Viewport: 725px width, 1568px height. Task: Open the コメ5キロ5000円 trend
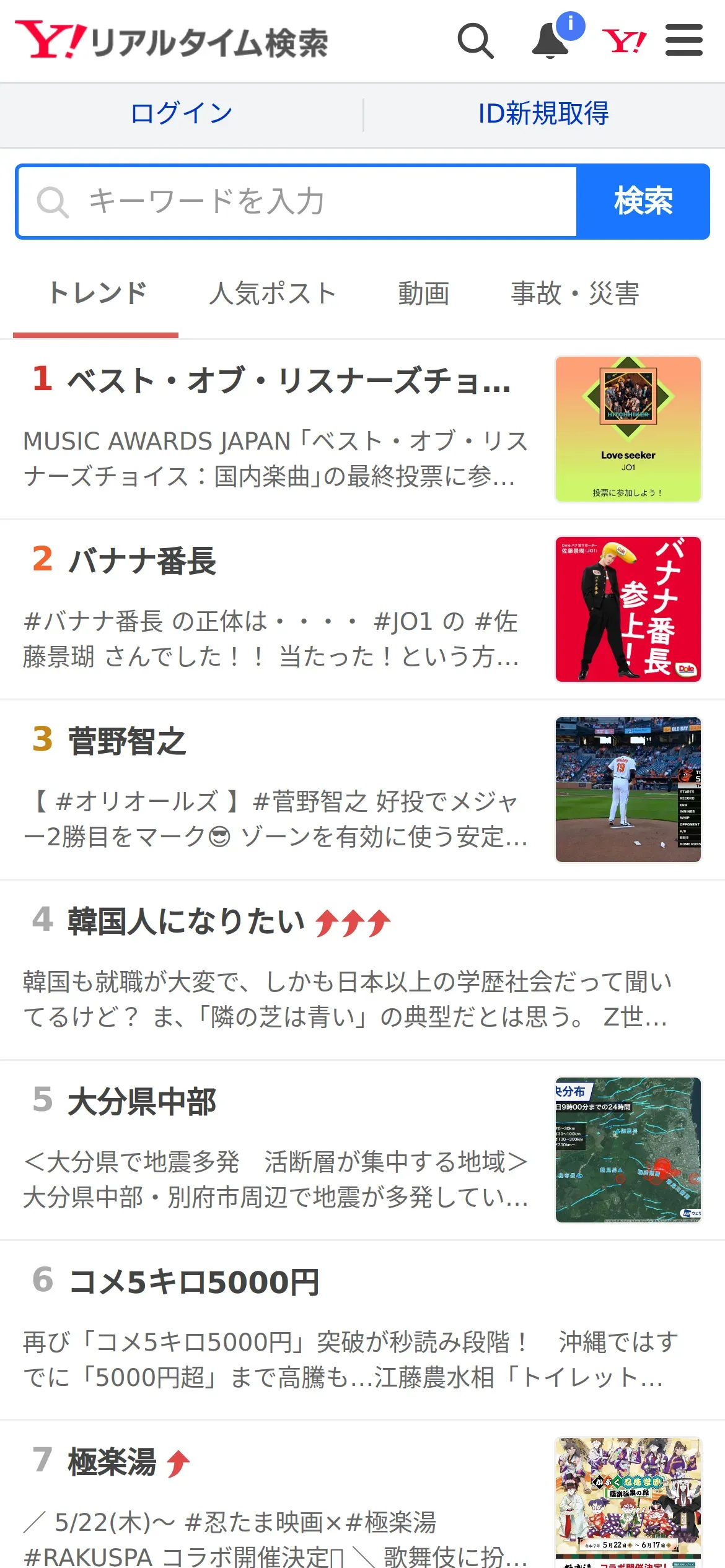point(194,1283)
